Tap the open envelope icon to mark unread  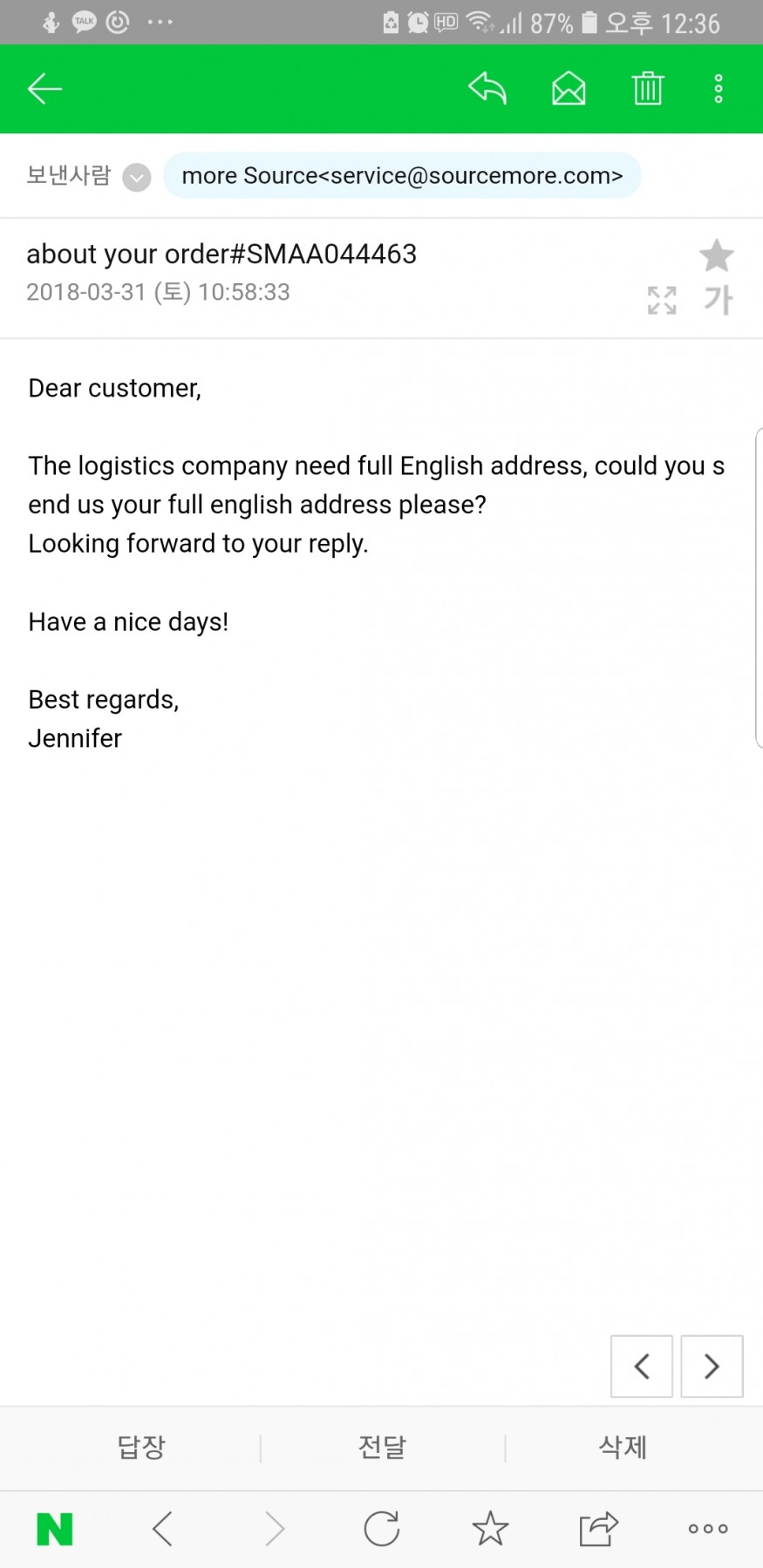pos(569,88)
